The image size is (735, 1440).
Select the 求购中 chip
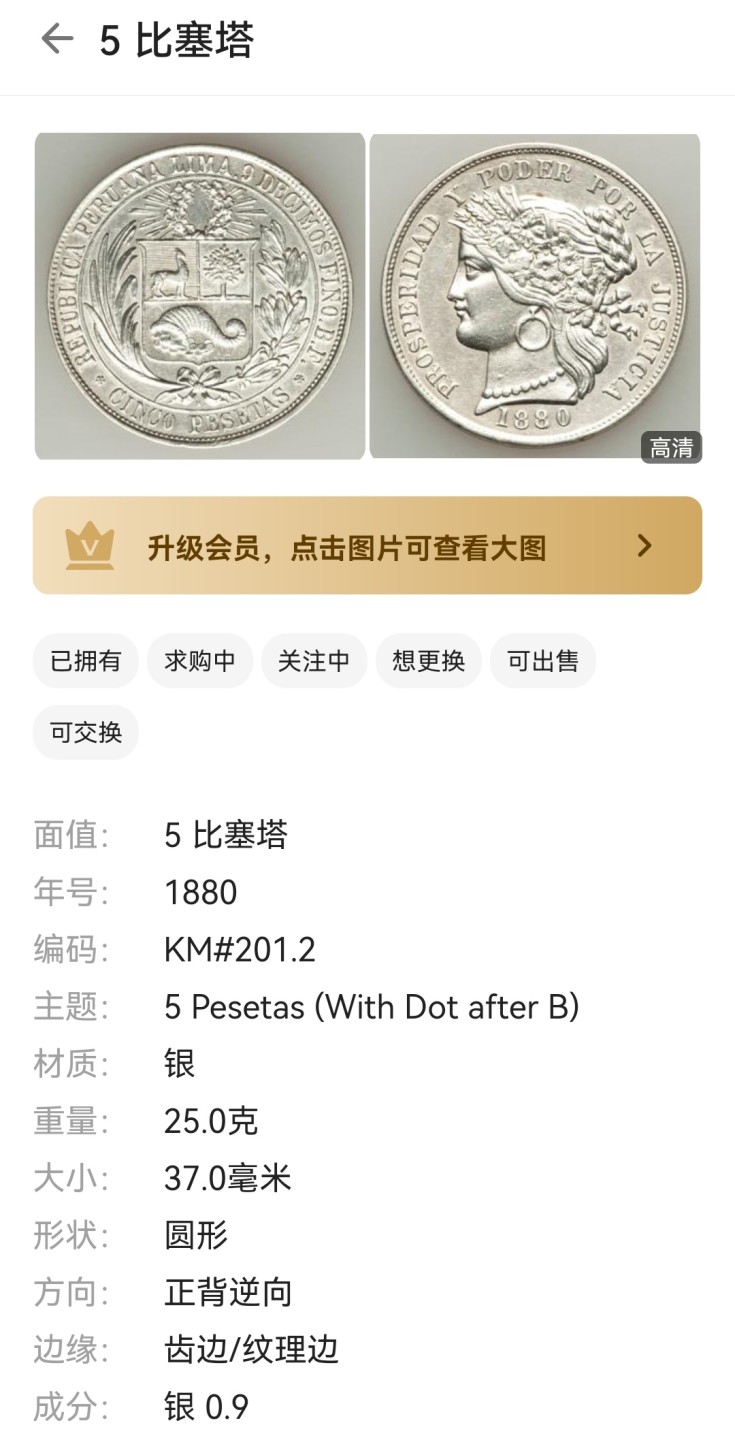tap(200, 661)
